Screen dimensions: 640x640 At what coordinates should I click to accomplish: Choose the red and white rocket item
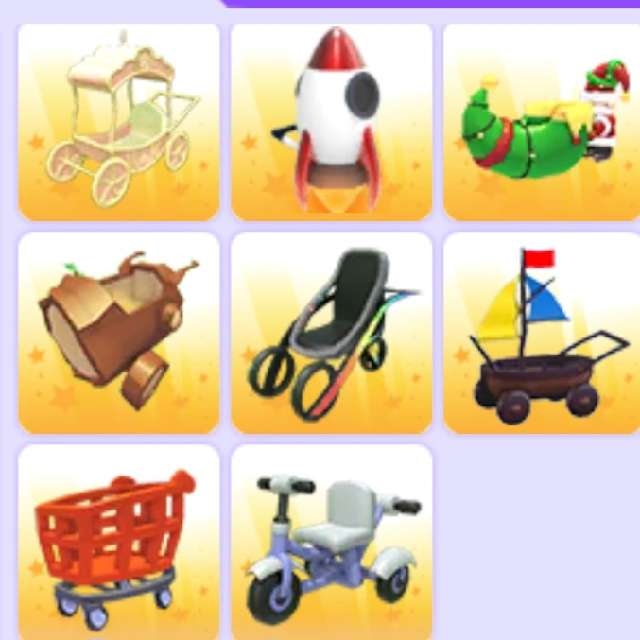pyautogui.click(x=331, y=122)
